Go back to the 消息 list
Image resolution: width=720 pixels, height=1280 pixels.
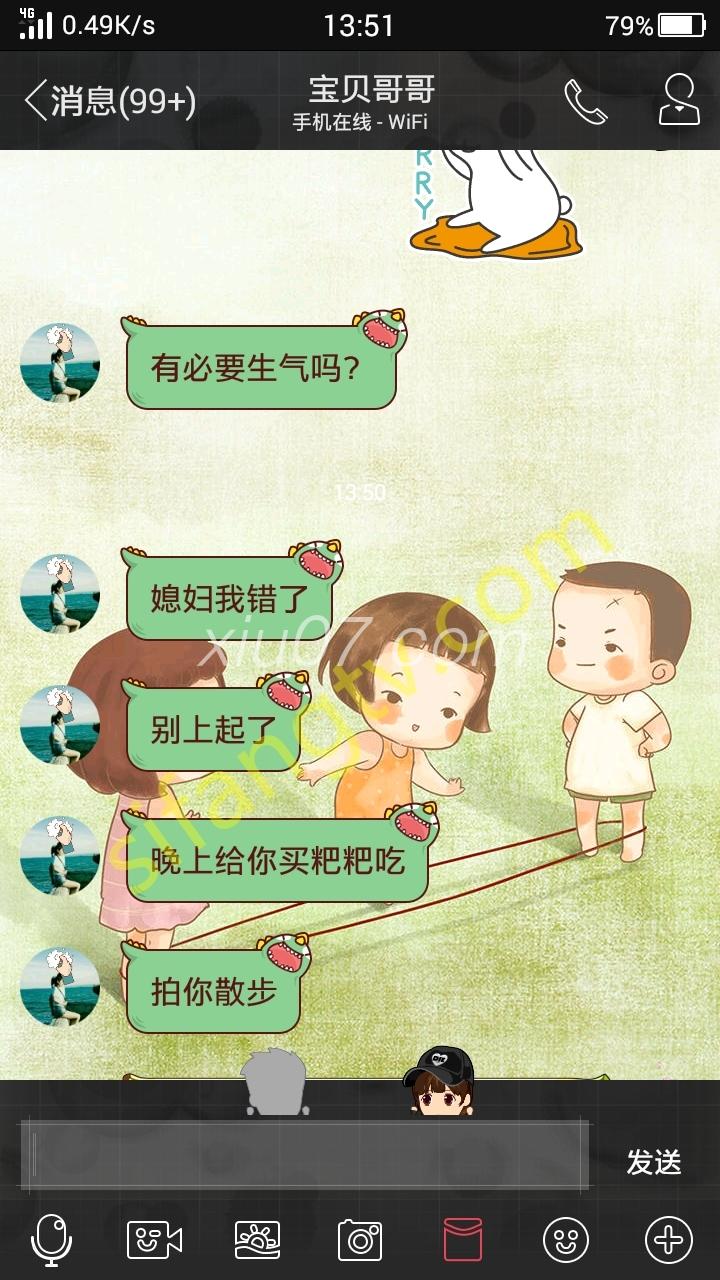pos(110,101)
